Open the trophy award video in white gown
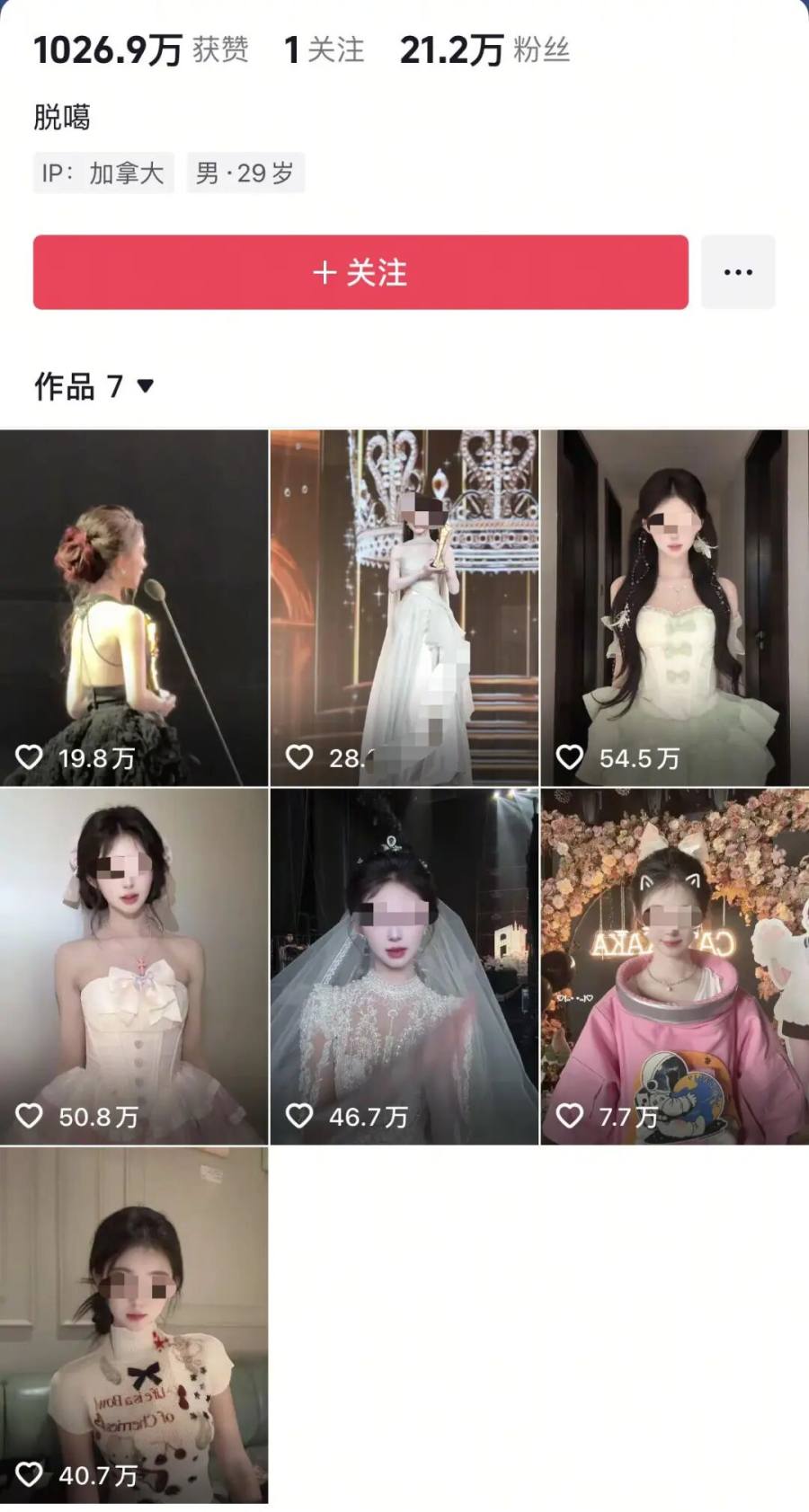Screen dimensions: 809x1512 click(x=404, y=607)
